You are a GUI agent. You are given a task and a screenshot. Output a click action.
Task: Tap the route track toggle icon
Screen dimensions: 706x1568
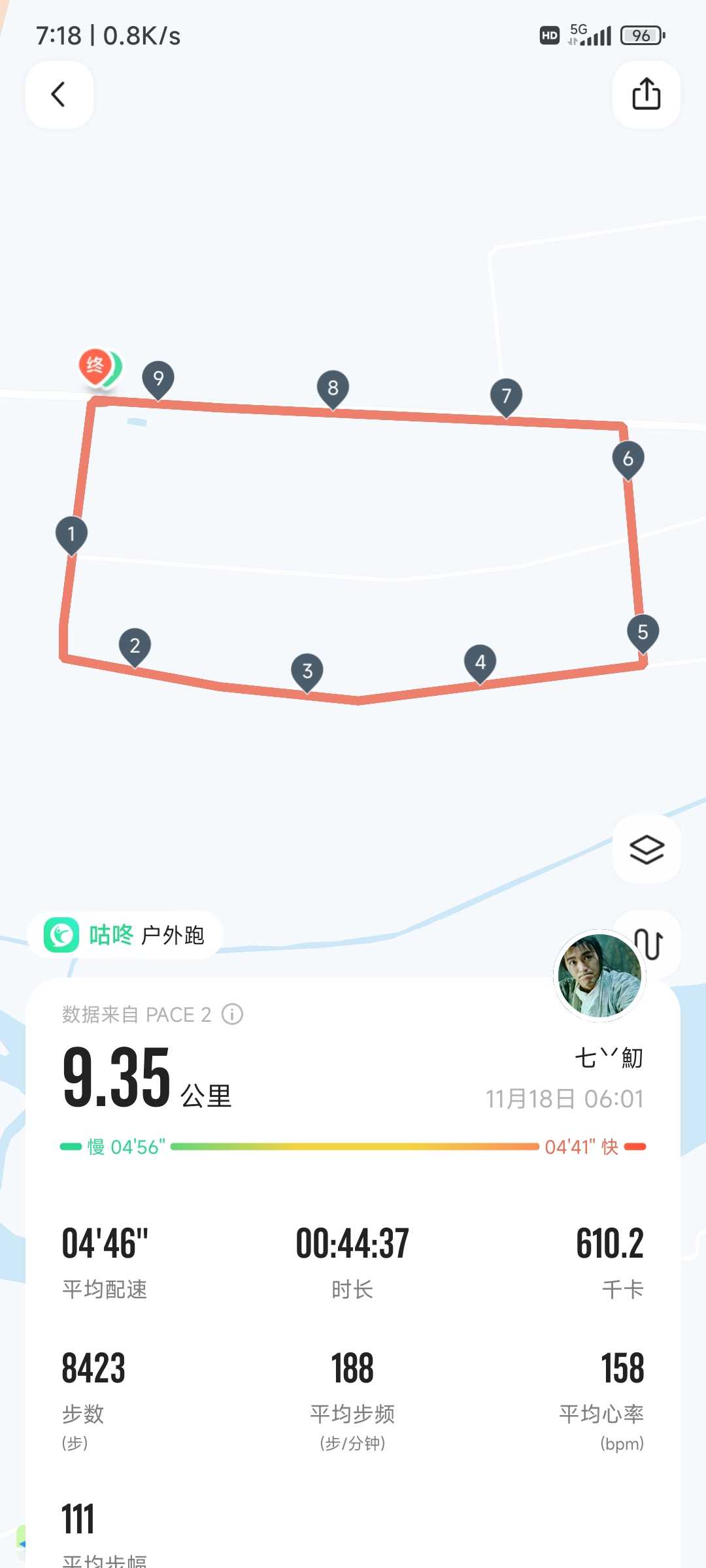coord(650,944)
